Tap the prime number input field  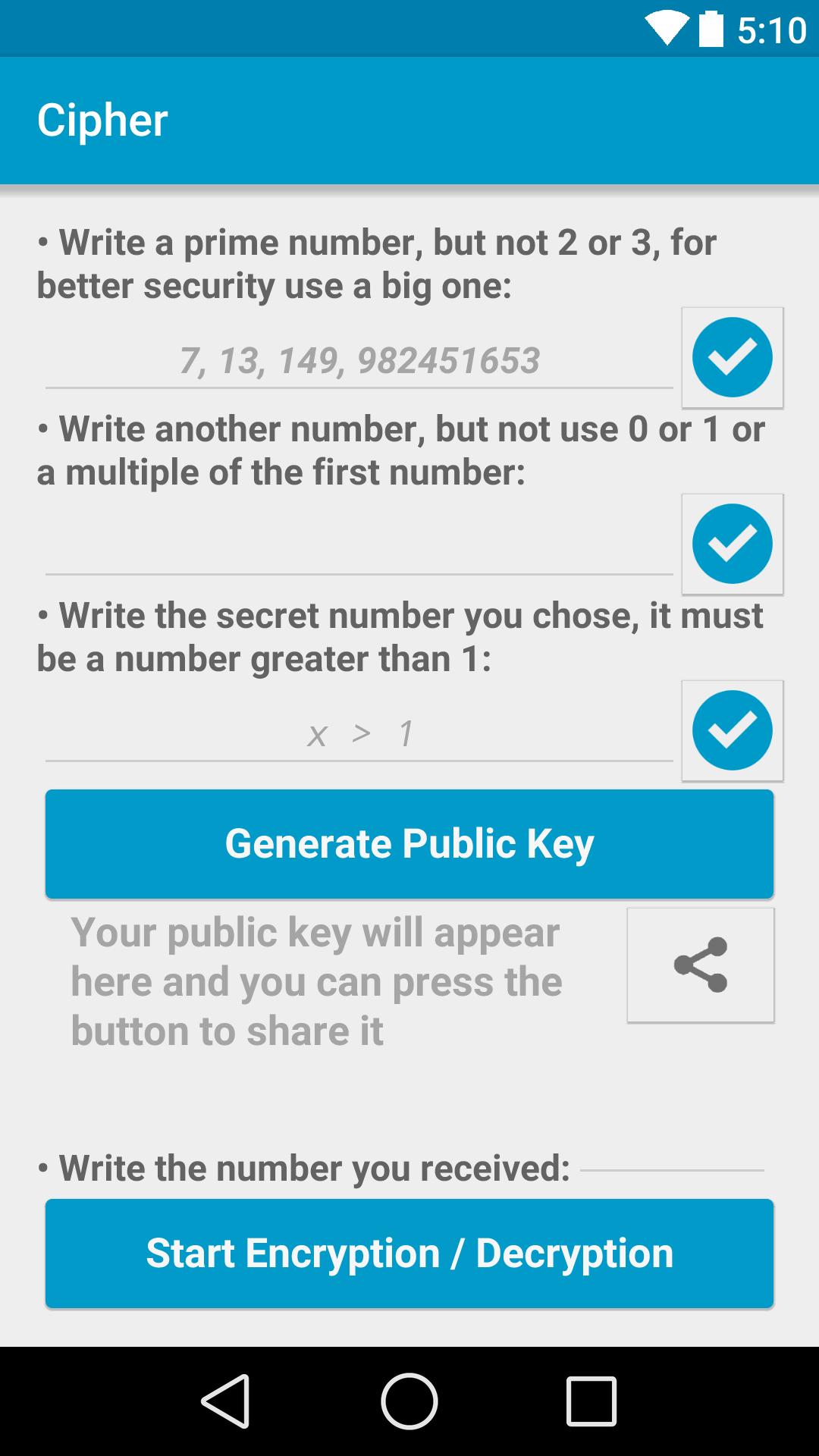359,359
